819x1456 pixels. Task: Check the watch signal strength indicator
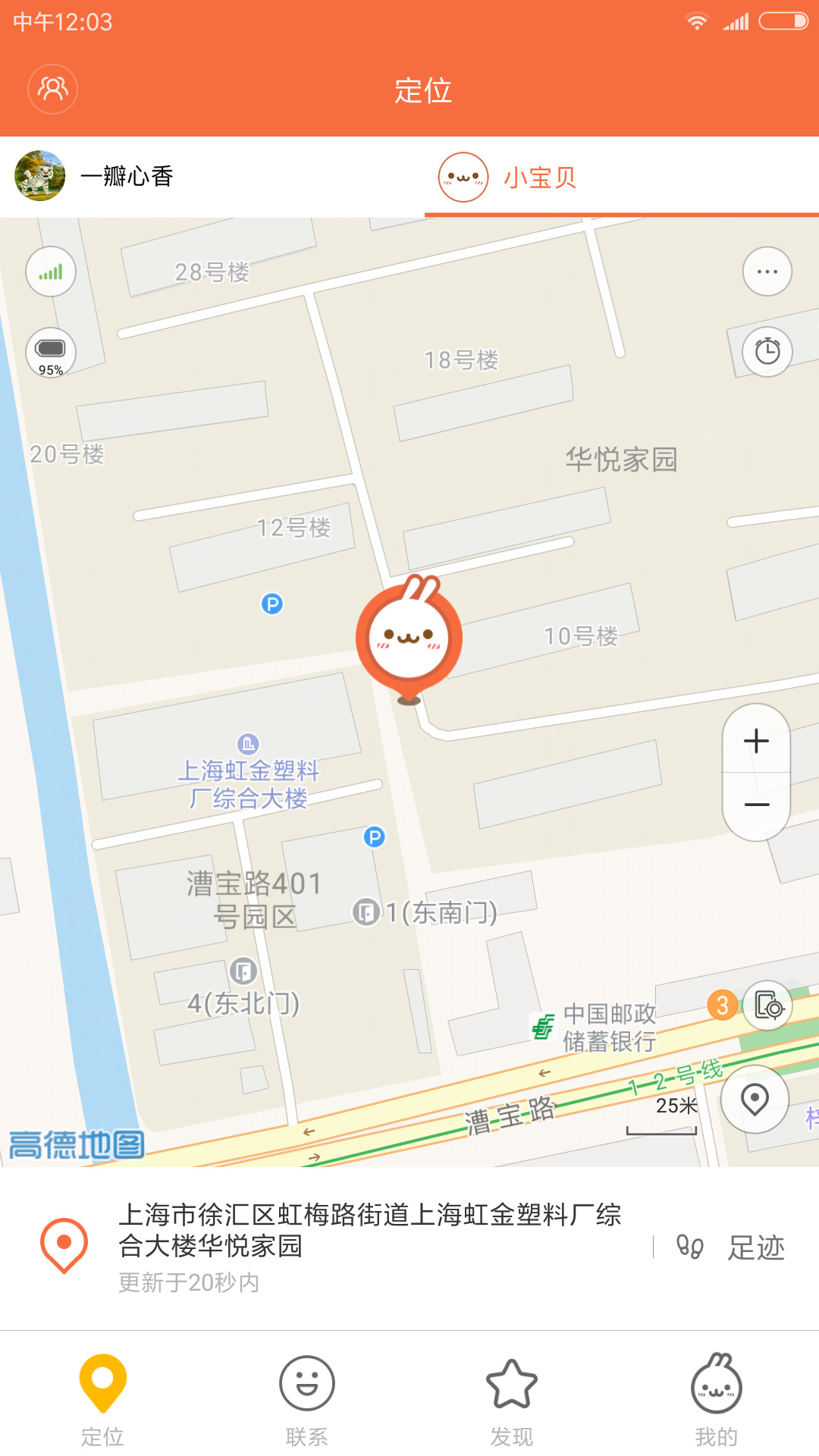[x=49, y=271]
